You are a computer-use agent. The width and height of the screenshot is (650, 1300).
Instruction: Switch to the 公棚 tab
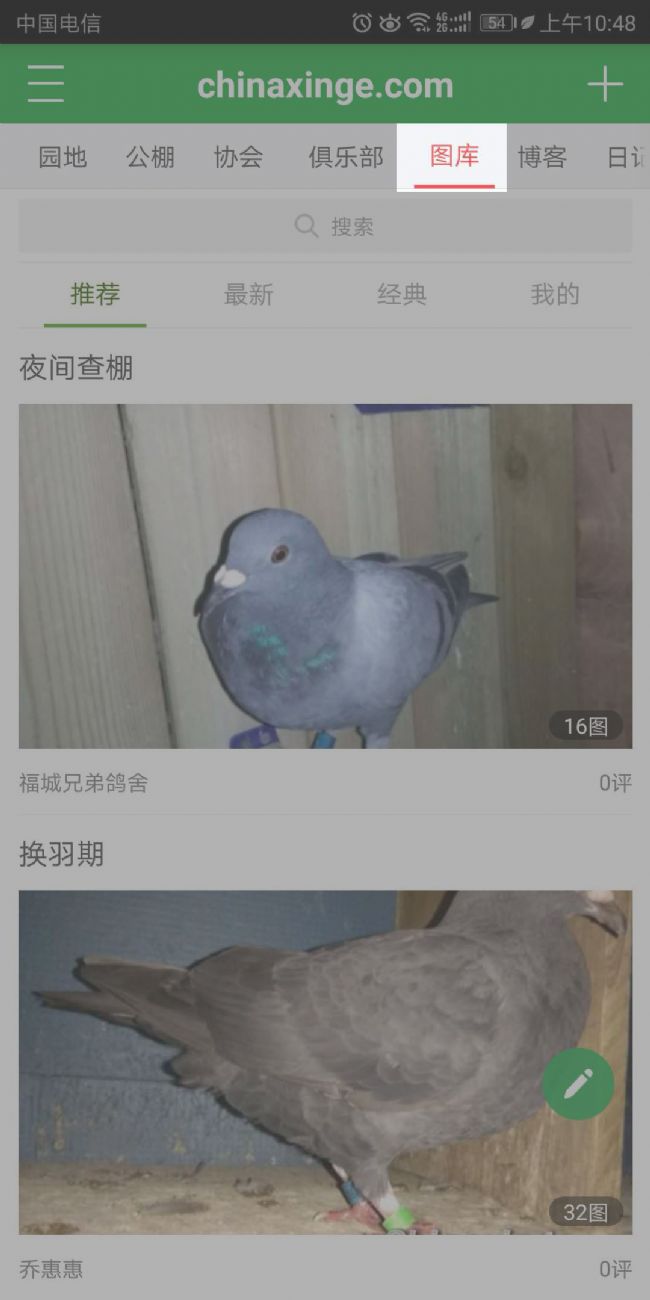point(150,157)
